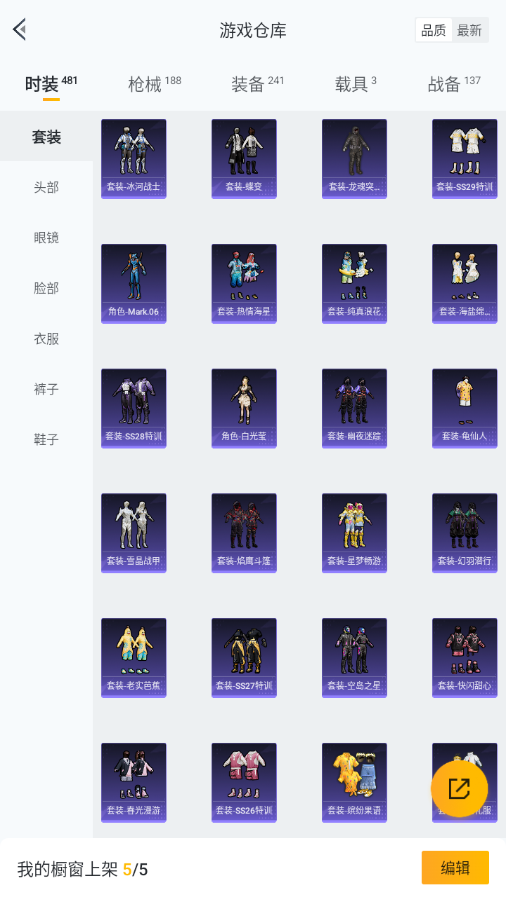Open the 套装-冰河战士 item
The height and width of the screenshot is (897, 506).
tap(134, 158)
